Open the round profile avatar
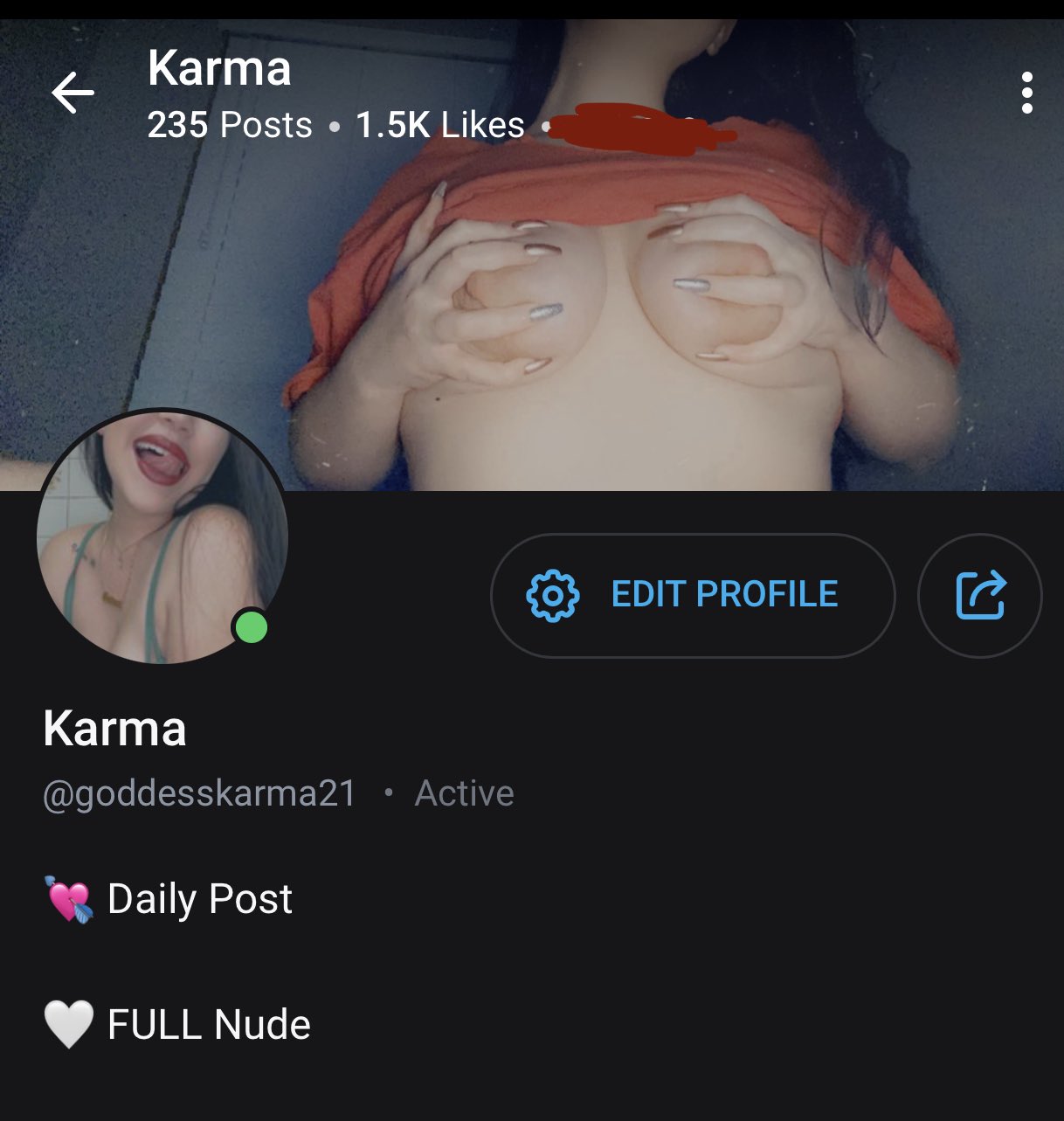Screen dimensions: 1064x1121 click(x=162, y=537)
